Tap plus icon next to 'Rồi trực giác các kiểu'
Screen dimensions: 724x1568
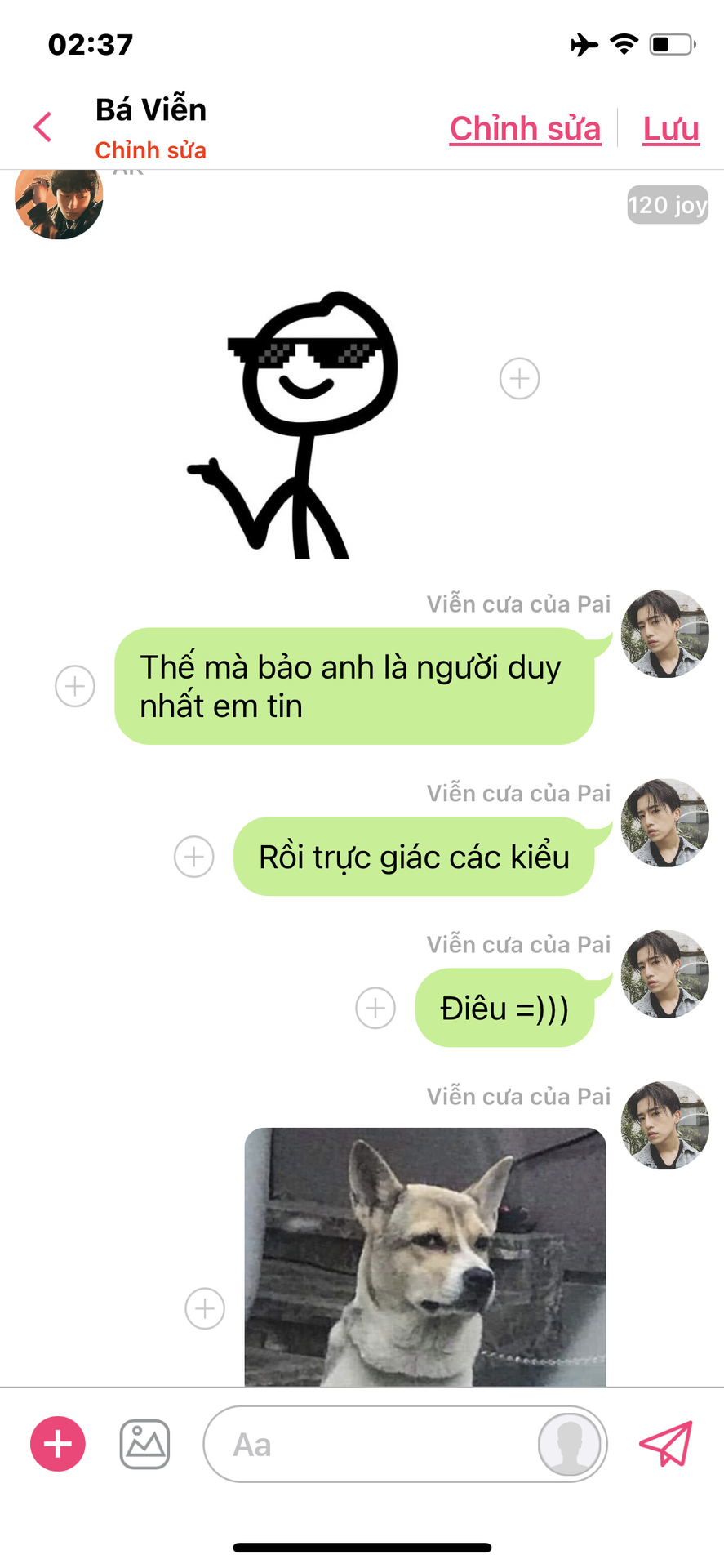click(194, 857)
